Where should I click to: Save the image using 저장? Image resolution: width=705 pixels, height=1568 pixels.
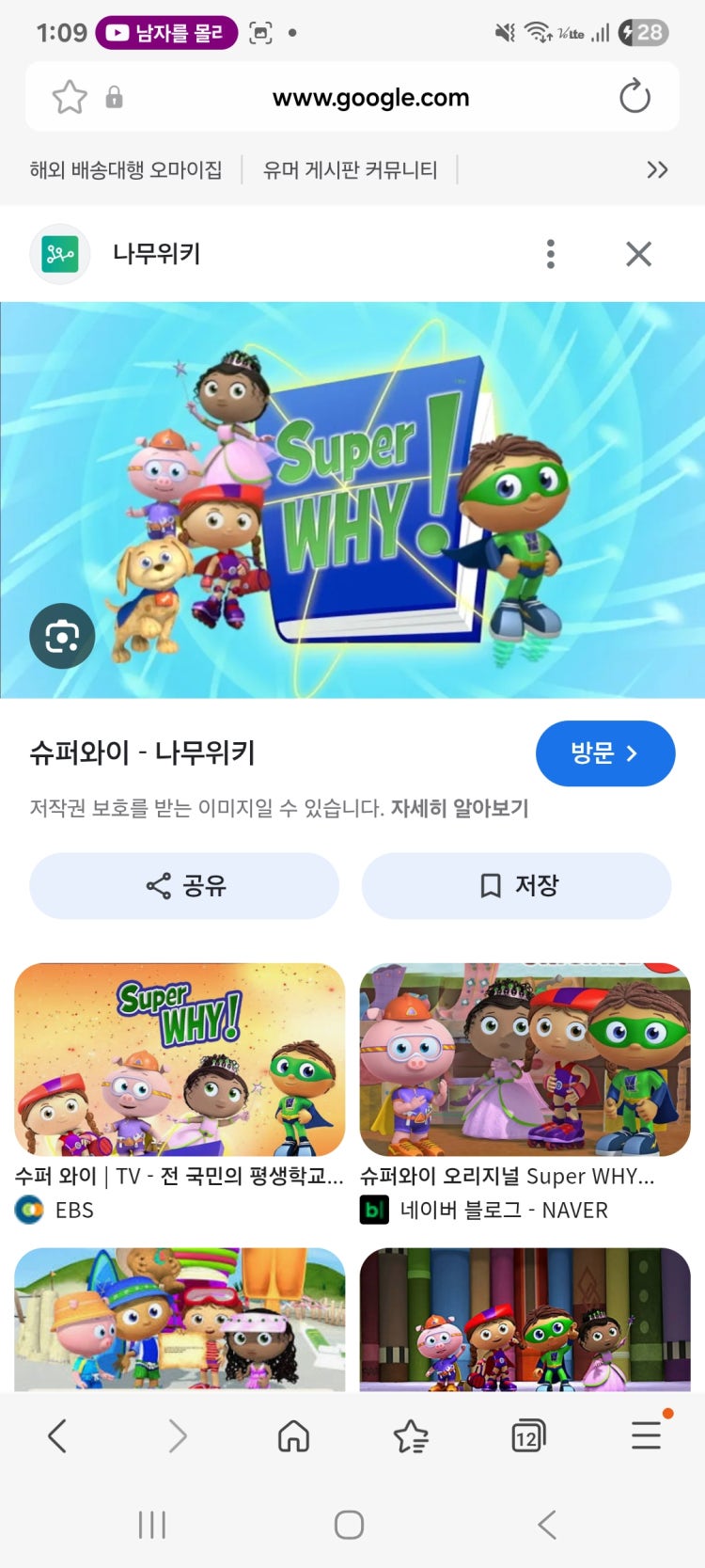point(516,885)
